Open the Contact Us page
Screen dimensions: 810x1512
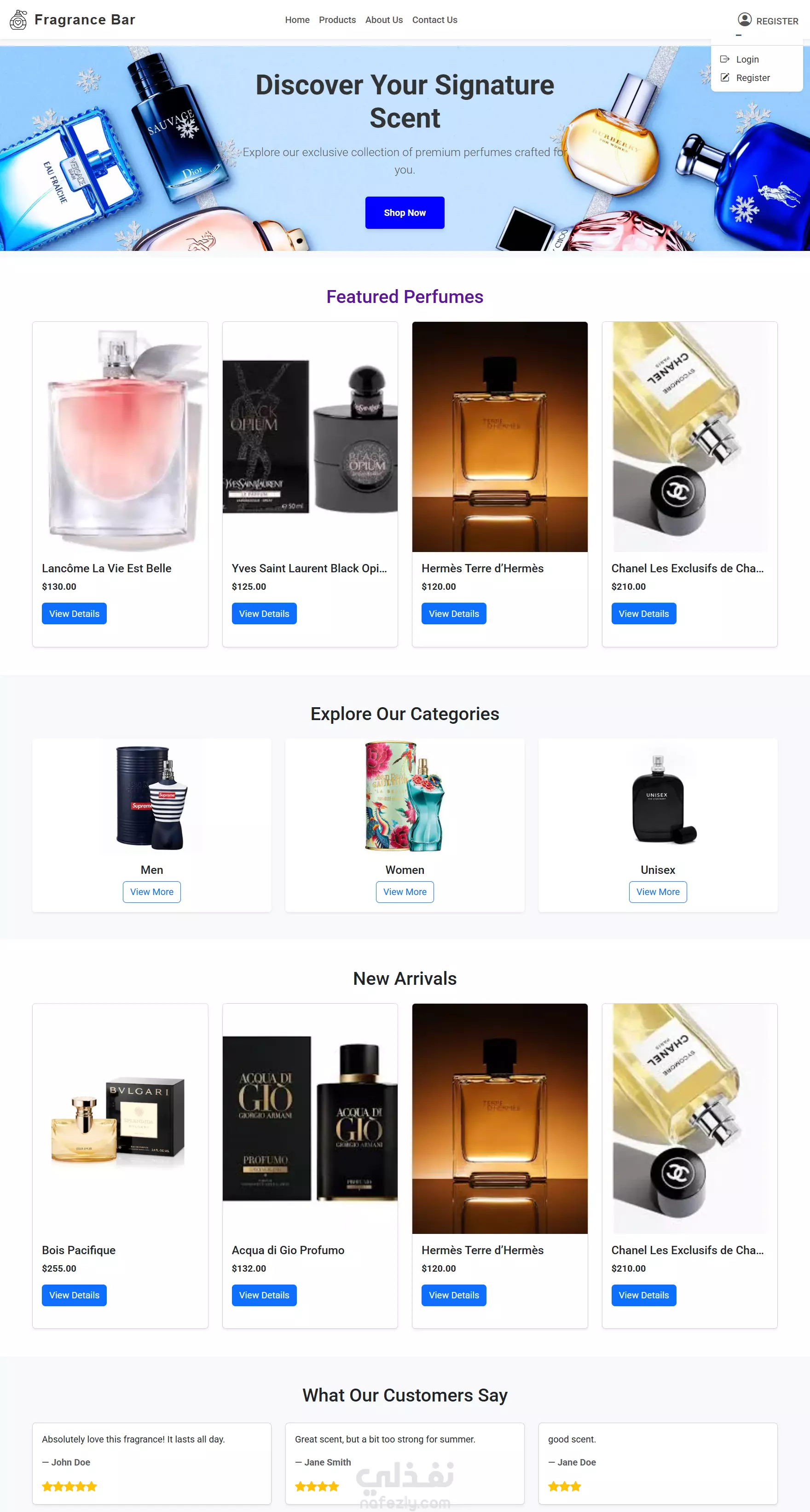pos(434,20)
